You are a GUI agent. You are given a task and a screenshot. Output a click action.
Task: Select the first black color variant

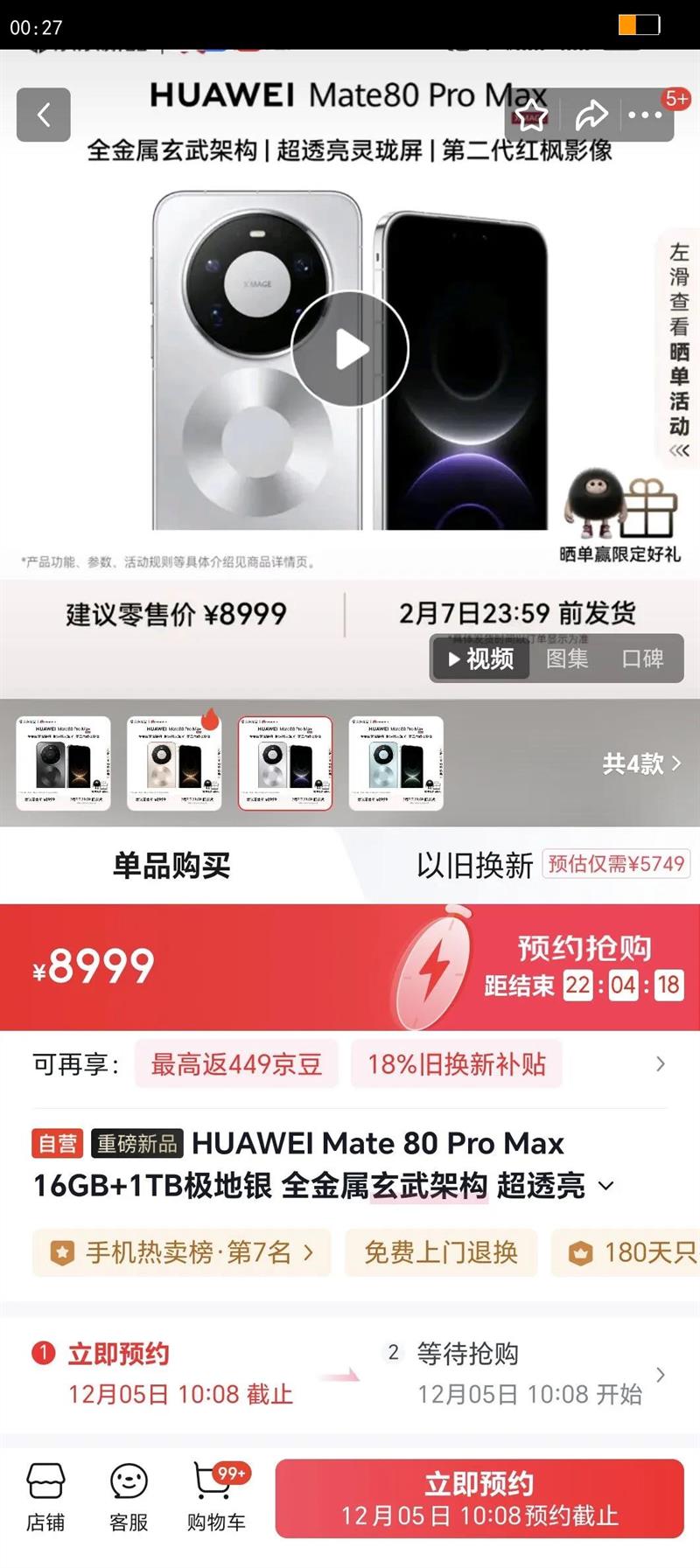(x=64, y=762)
